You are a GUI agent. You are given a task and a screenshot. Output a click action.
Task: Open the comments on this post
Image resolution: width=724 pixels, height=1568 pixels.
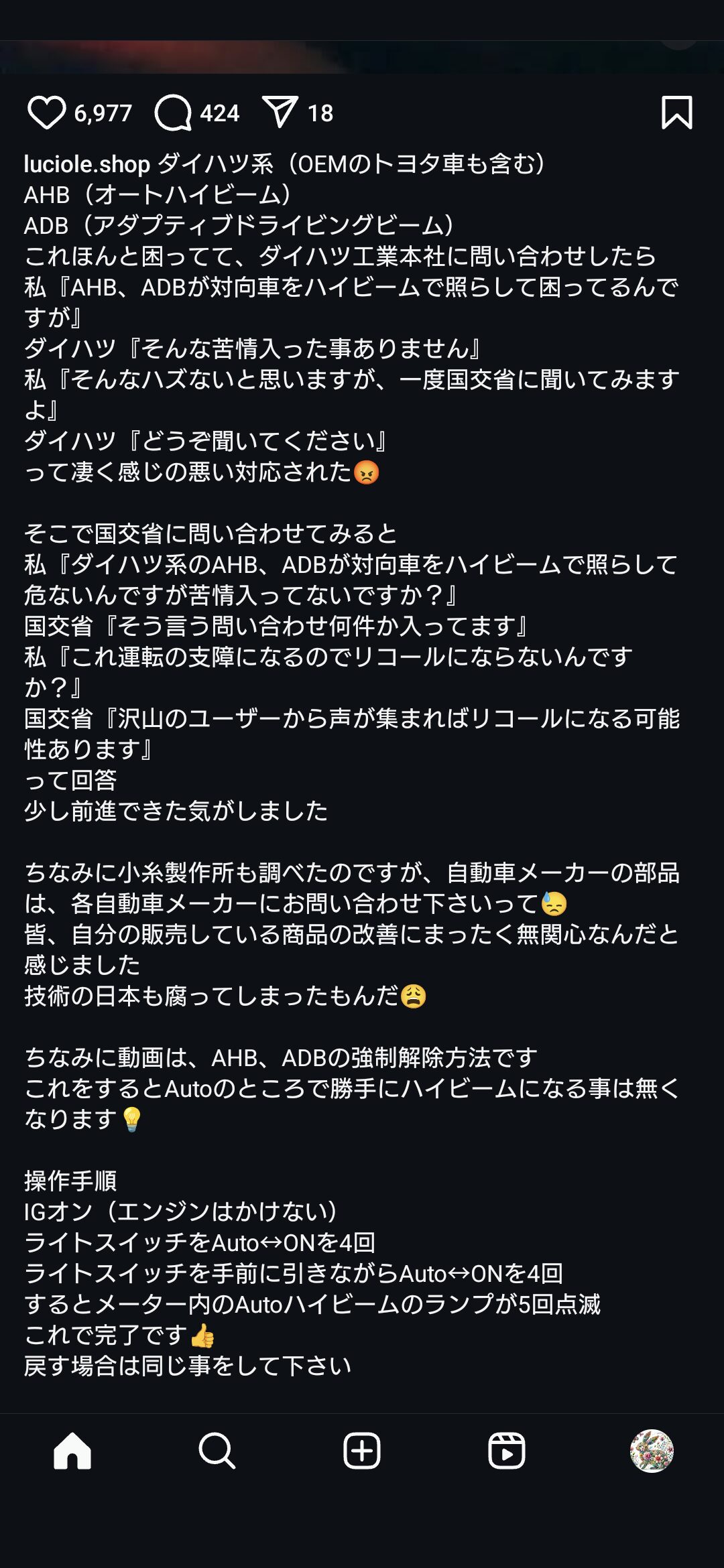point(173,113)
